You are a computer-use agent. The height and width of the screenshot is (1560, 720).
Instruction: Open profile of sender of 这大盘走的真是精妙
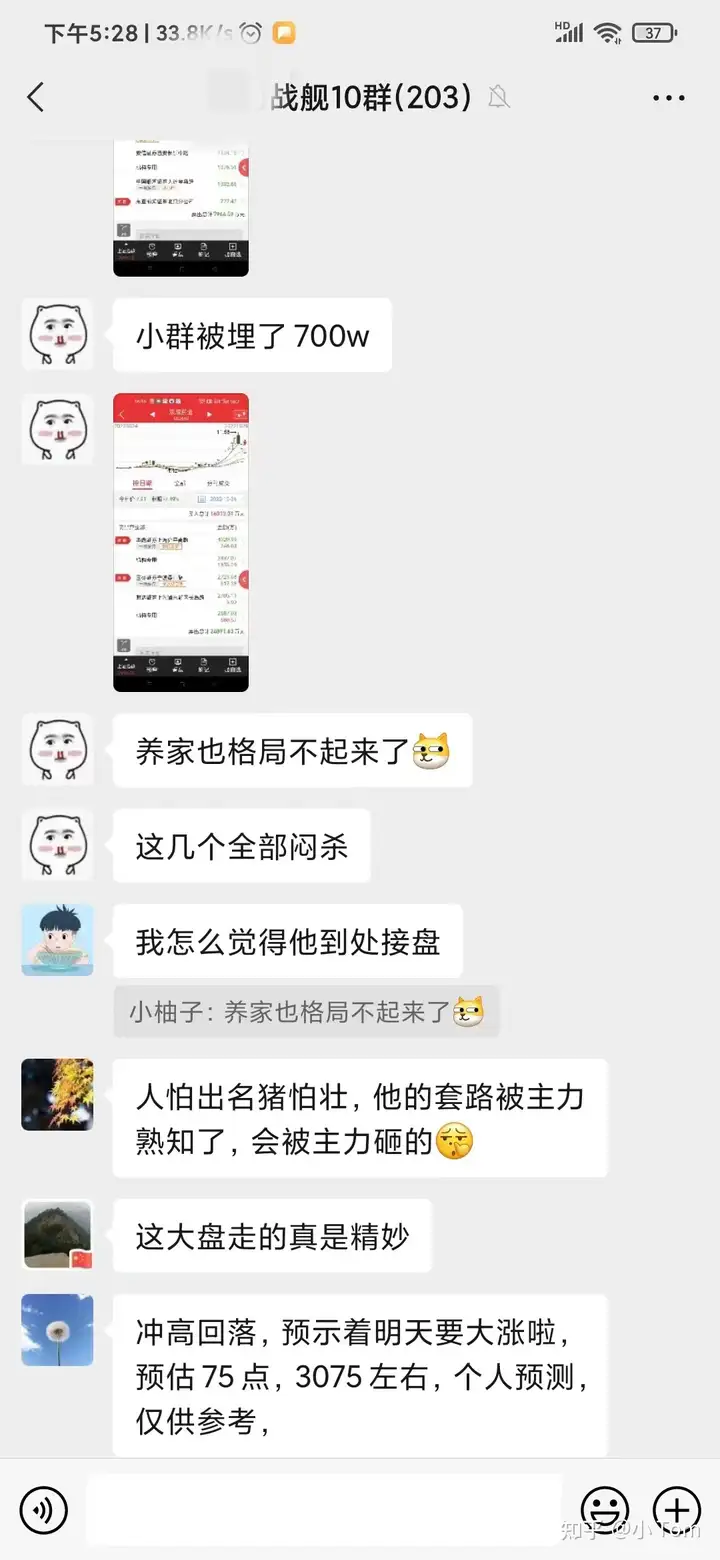pos(57,1235)
